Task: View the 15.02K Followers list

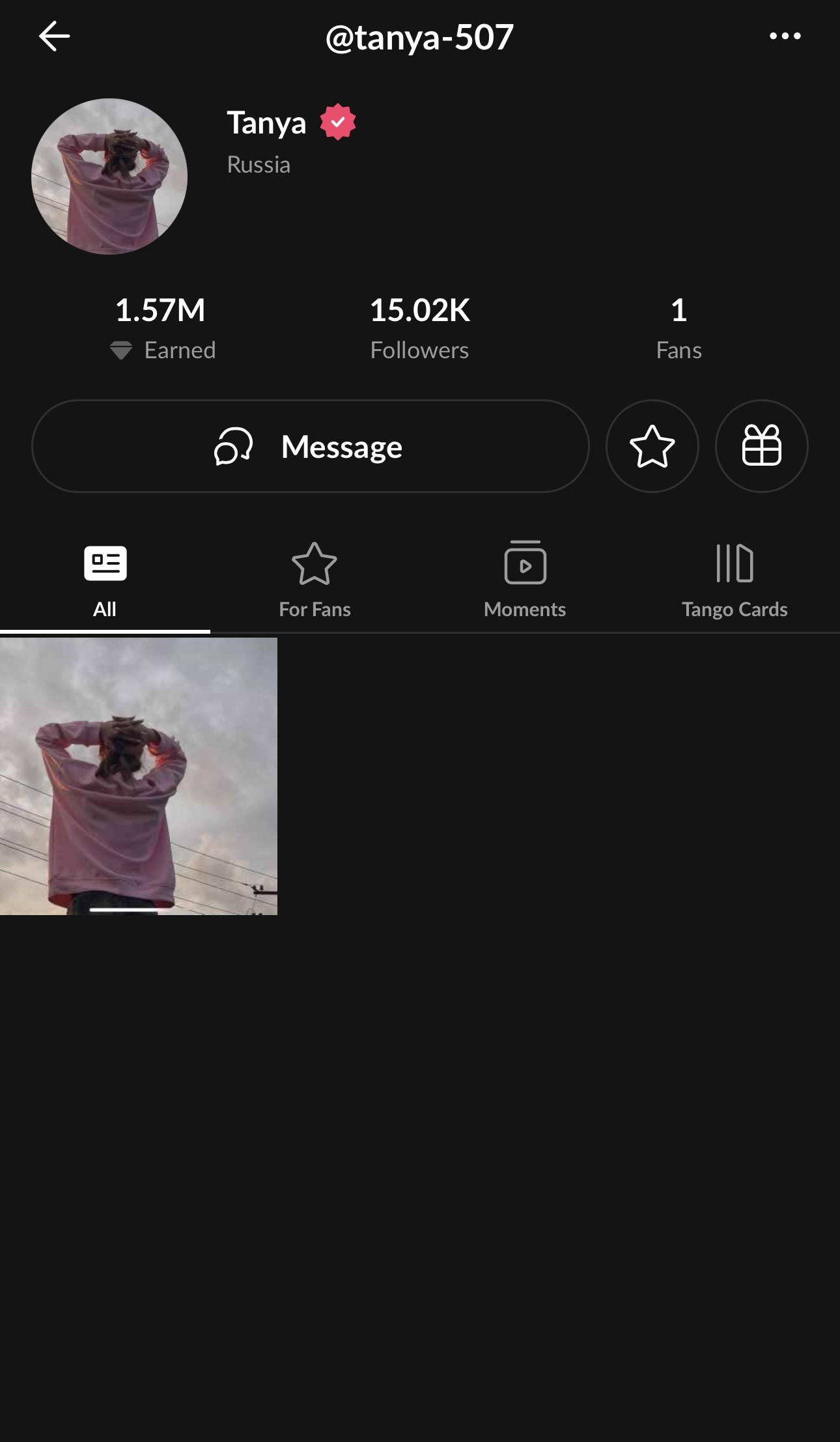Action: 419,328
